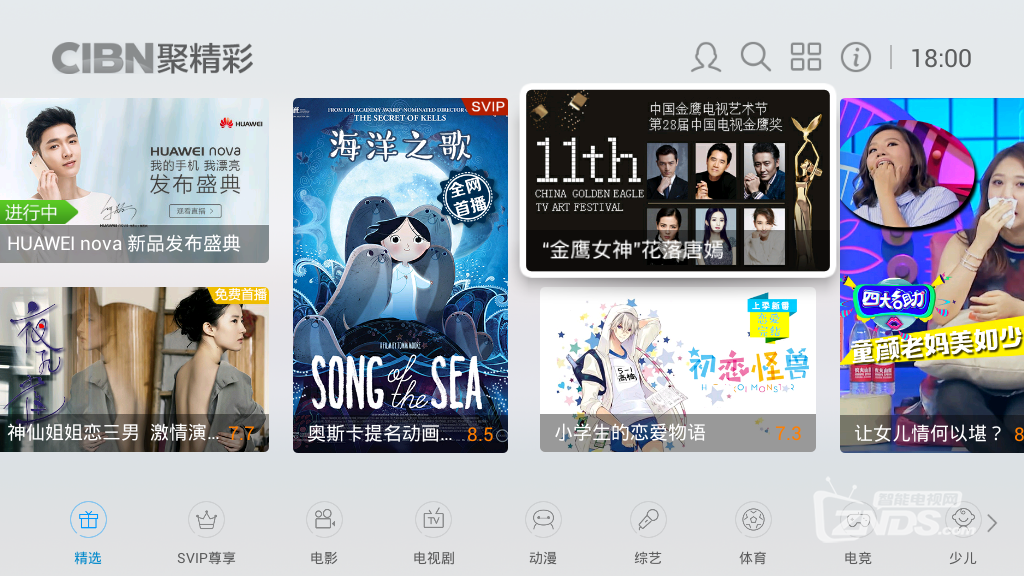The height and width of the screenshot is (576, 1024).
Task: Open the 让女儿情何以堪 variety show card
Action: pos(932,275)
